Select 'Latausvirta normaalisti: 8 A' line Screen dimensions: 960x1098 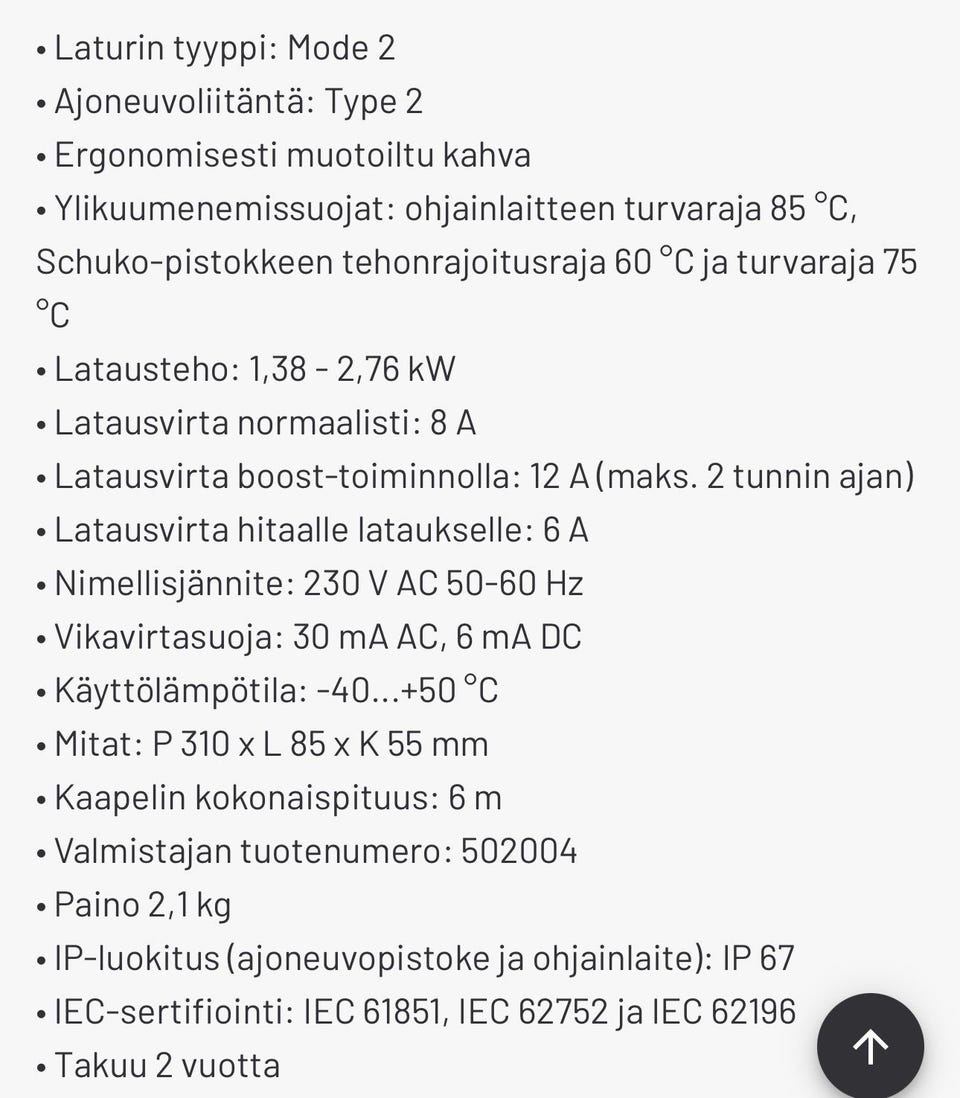click(x=266, y=422)
